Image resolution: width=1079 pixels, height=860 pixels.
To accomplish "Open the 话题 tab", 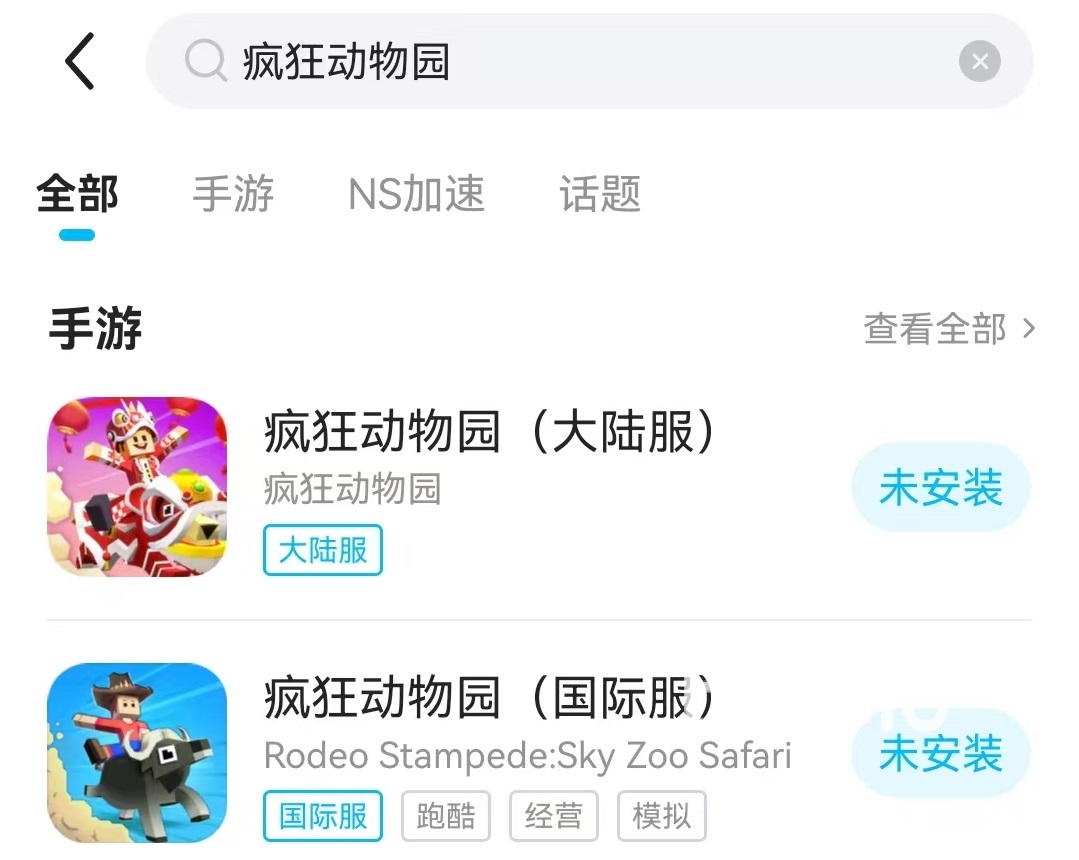I will tap(600, 194).
